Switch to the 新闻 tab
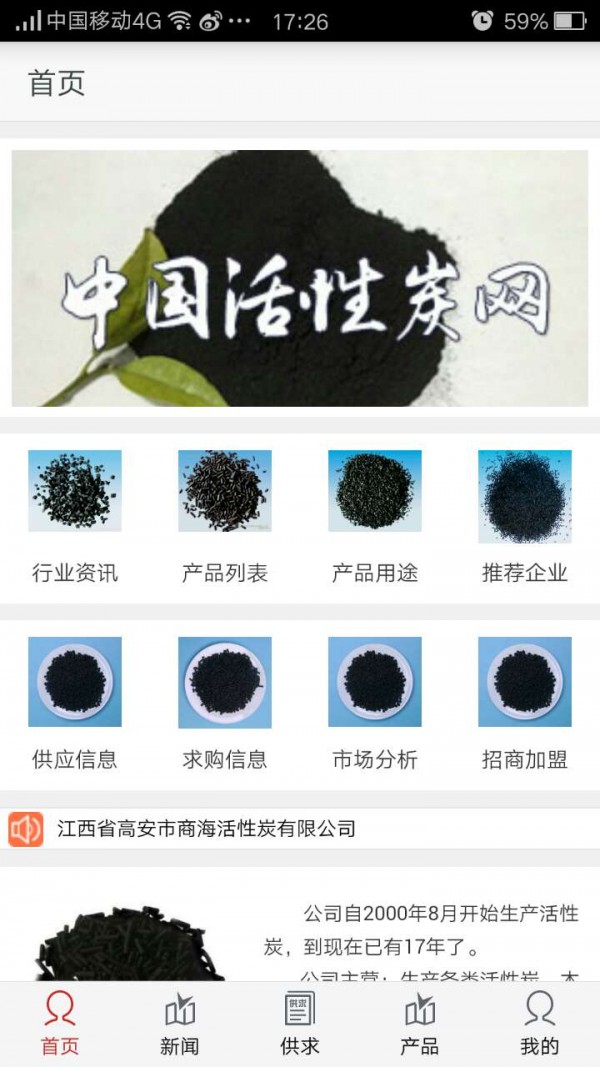Screen dimensions: 600x1067 click(180, 1025)
